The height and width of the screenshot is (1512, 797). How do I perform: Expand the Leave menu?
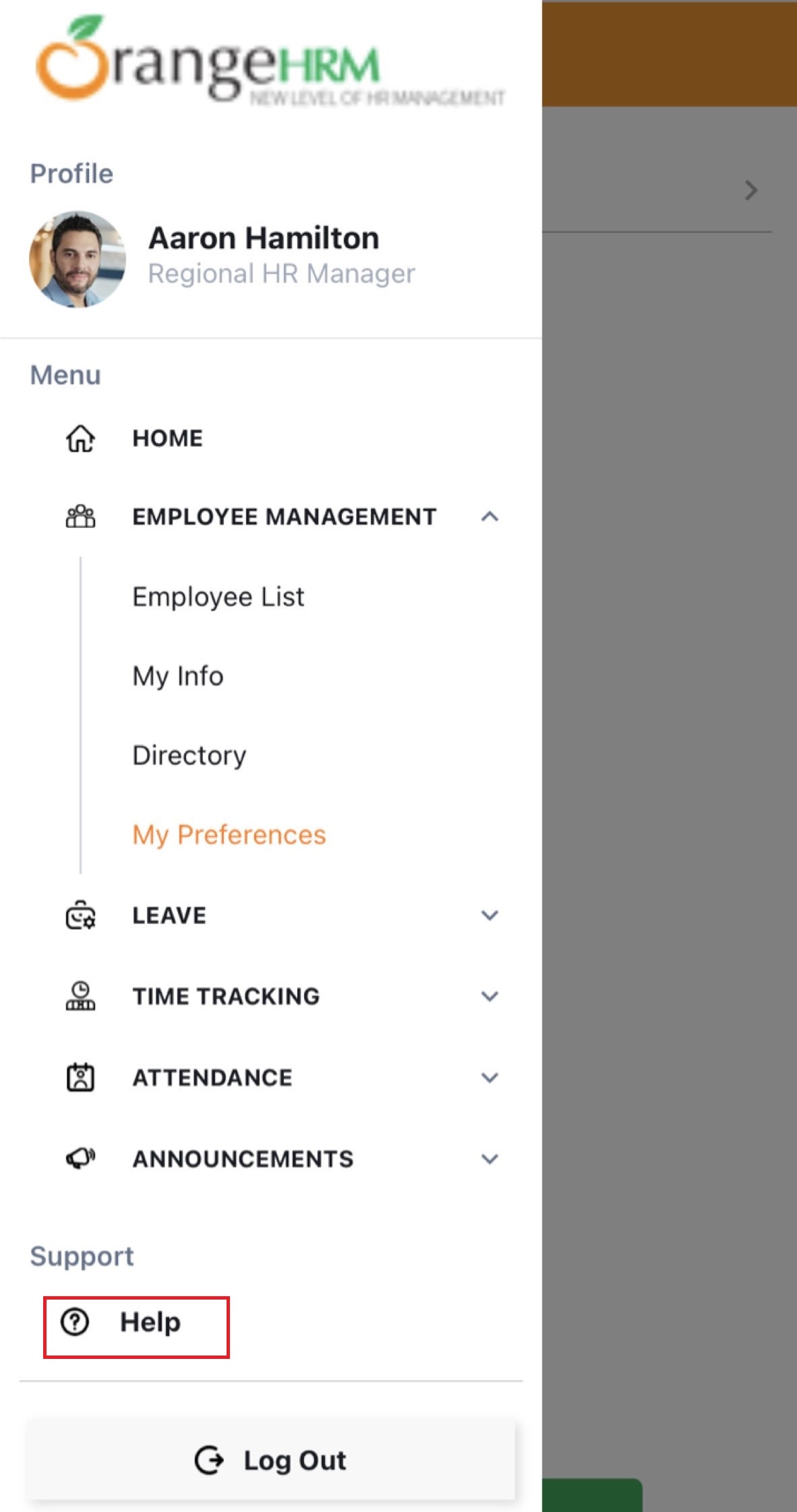click(x=490, y=915)
